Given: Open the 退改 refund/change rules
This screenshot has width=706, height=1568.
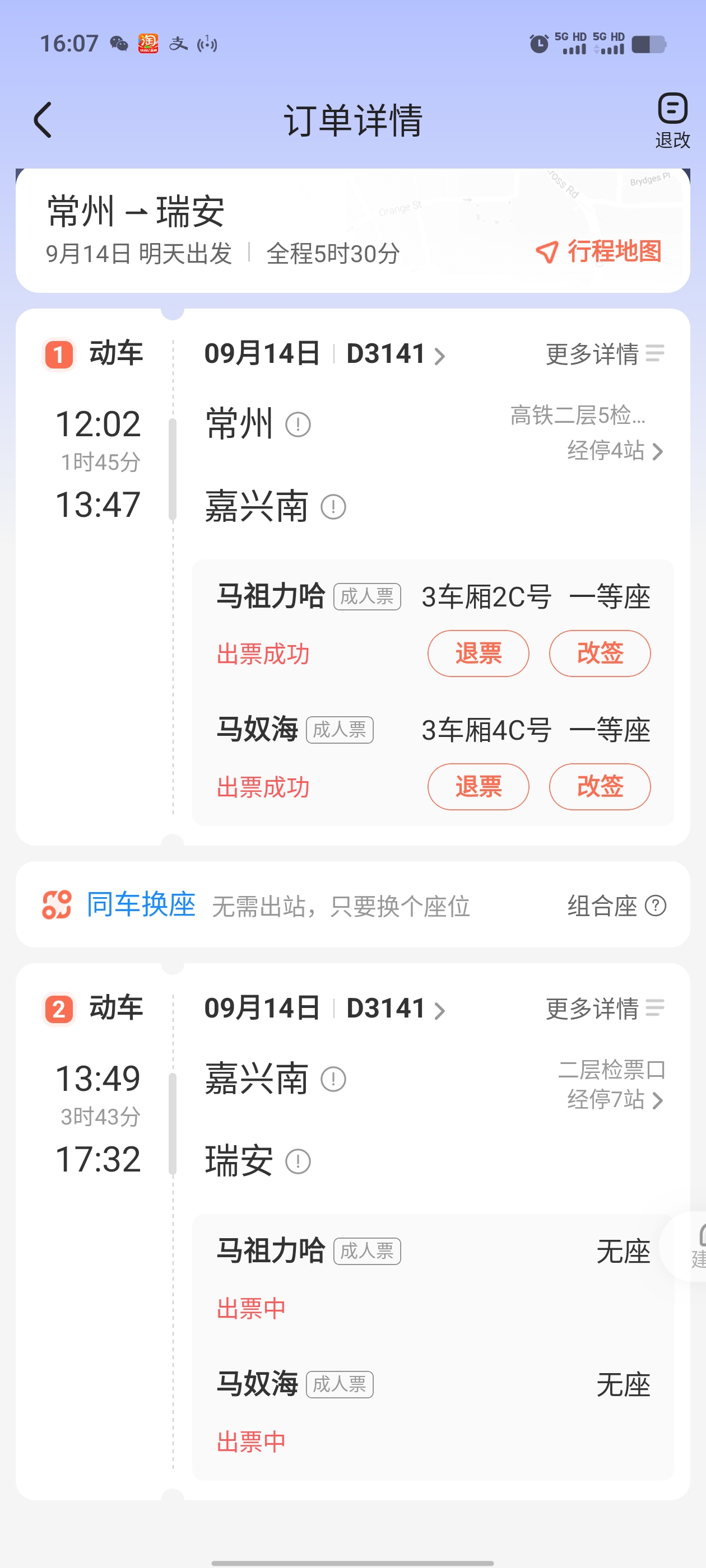Looking at the screenshot, I should (672, 120).
